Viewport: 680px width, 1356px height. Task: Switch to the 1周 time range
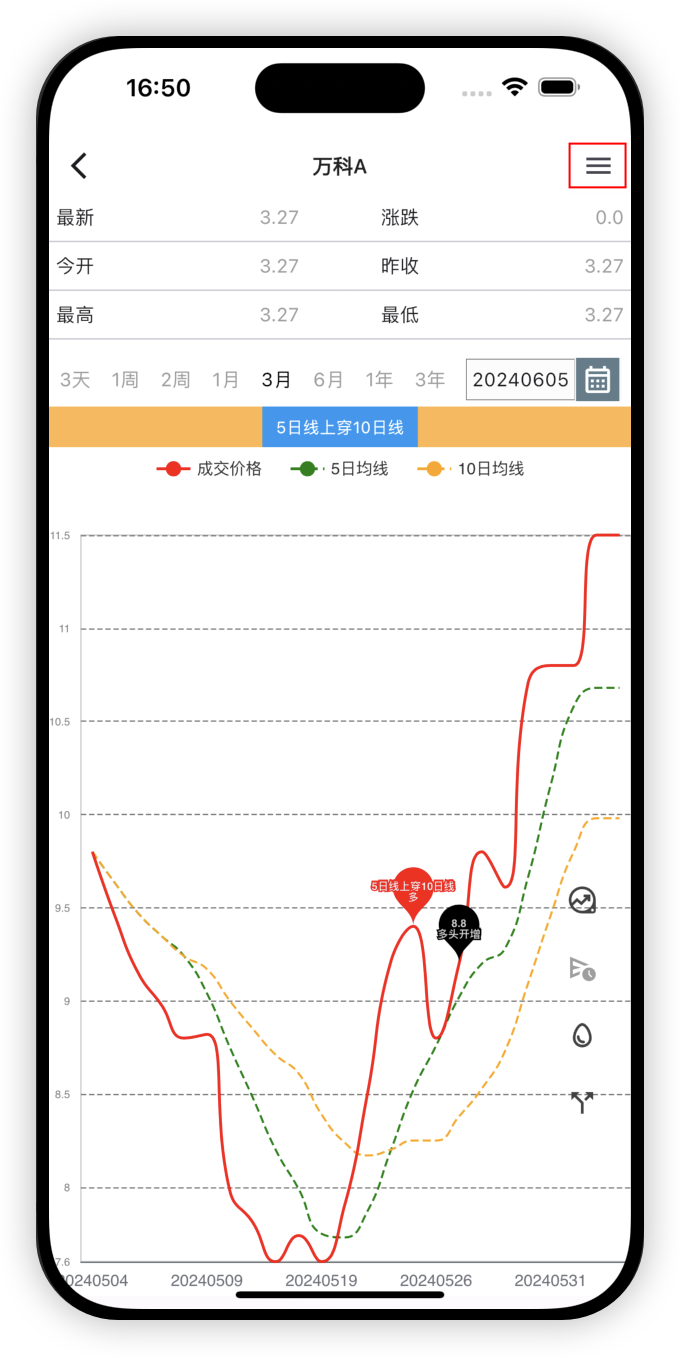(x=125, y=380)
